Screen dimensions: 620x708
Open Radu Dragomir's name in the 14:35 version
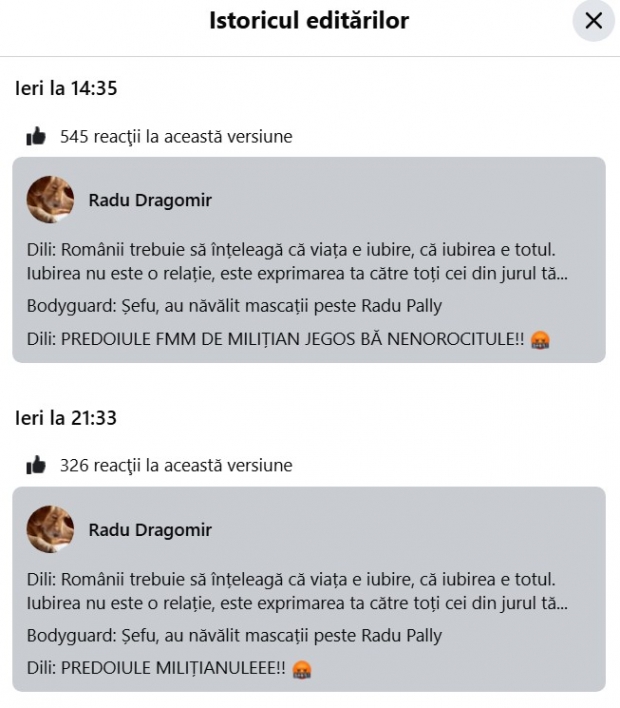point(150,200)
